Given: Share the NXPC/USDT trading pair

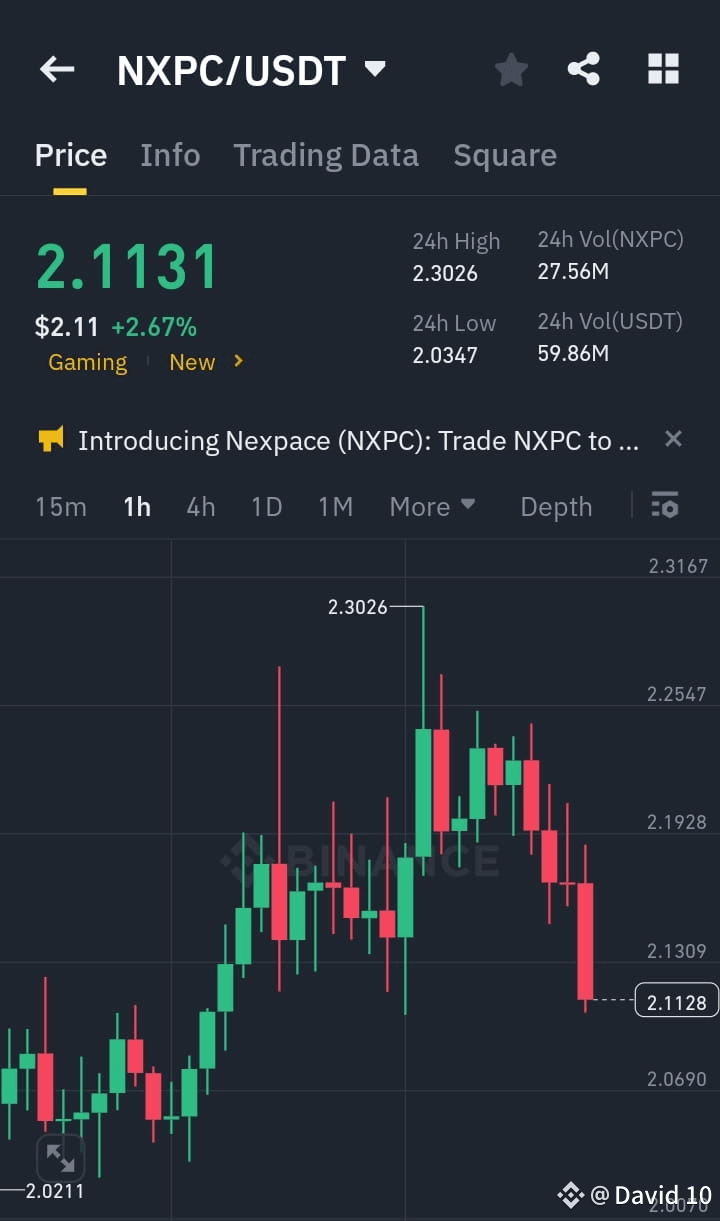Looking at the screenshot, I should pos(584,68).
